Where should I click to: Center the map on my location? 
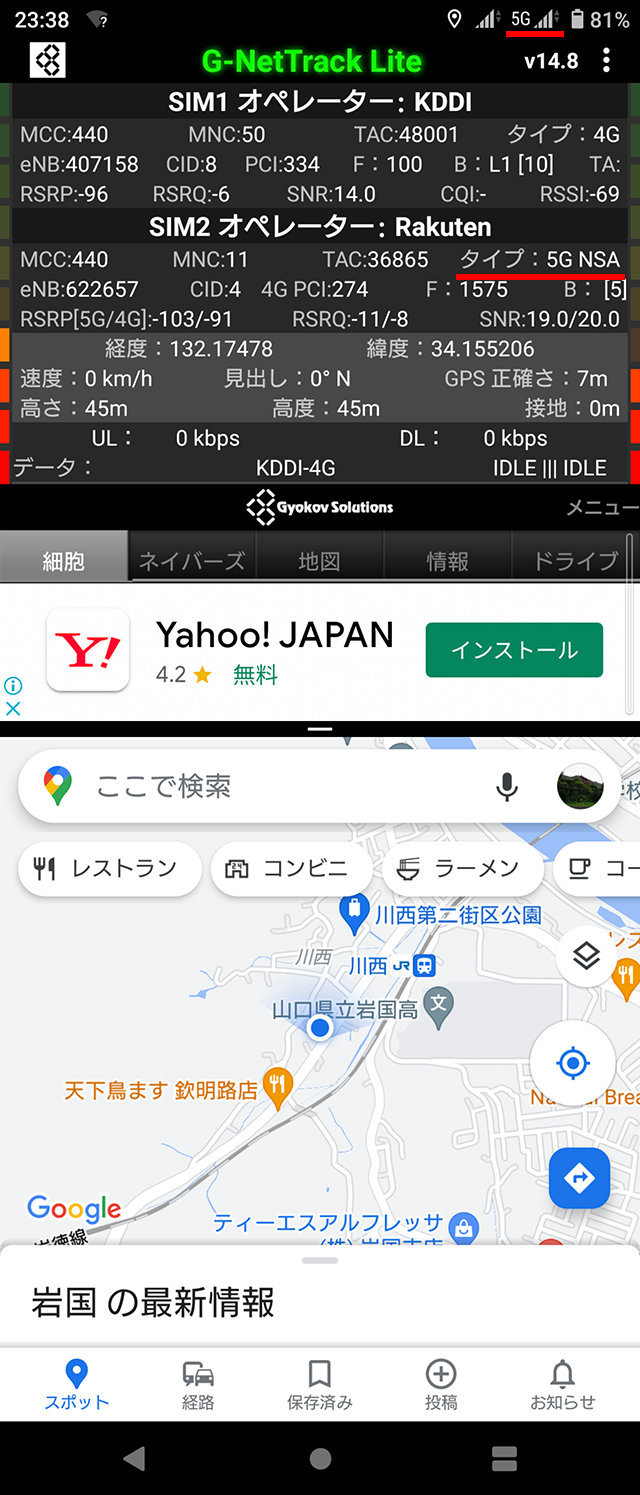tap(572, 1063)
